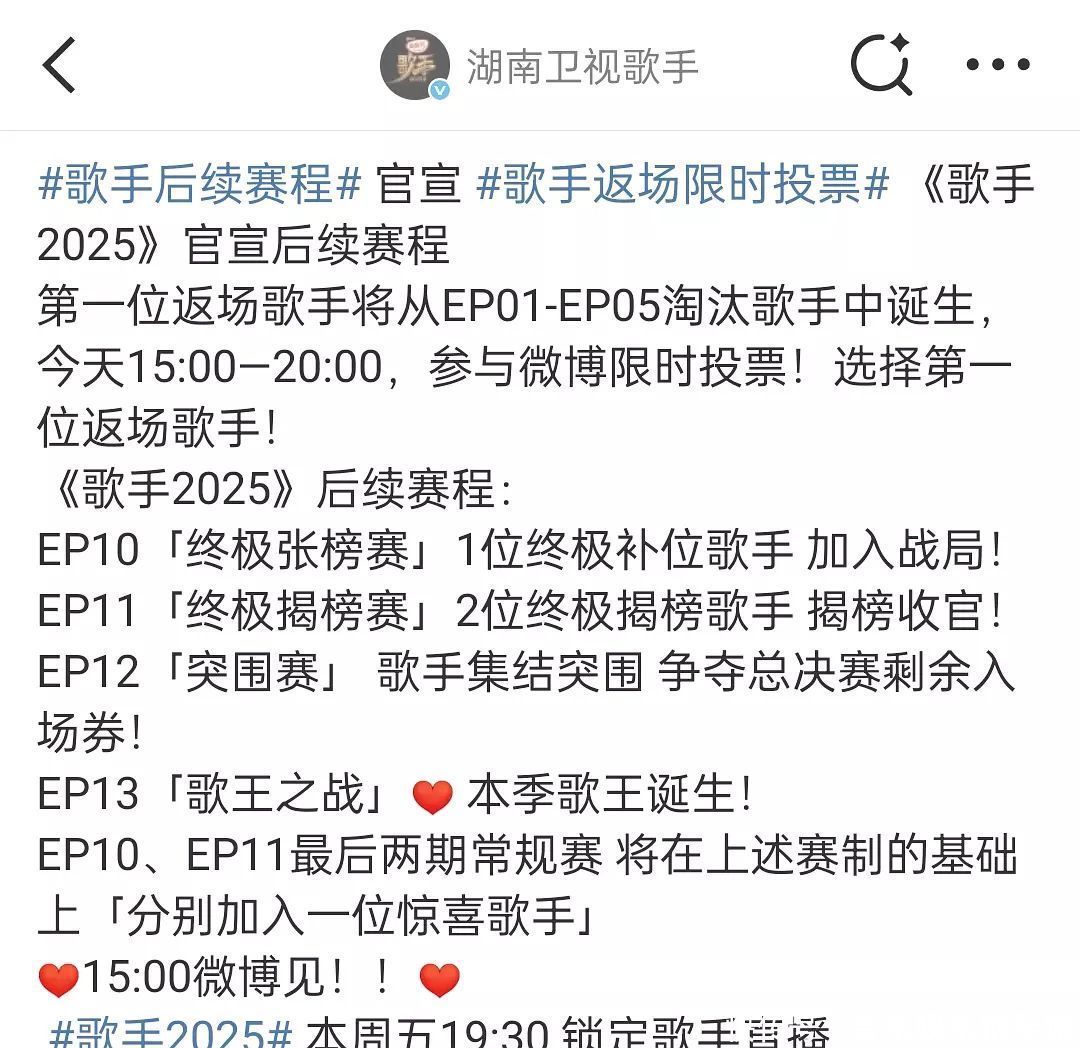Open the #歌手2025# hashtag link
Viewport: 1080px width, 1048px height.
[x=171, y=1032]
